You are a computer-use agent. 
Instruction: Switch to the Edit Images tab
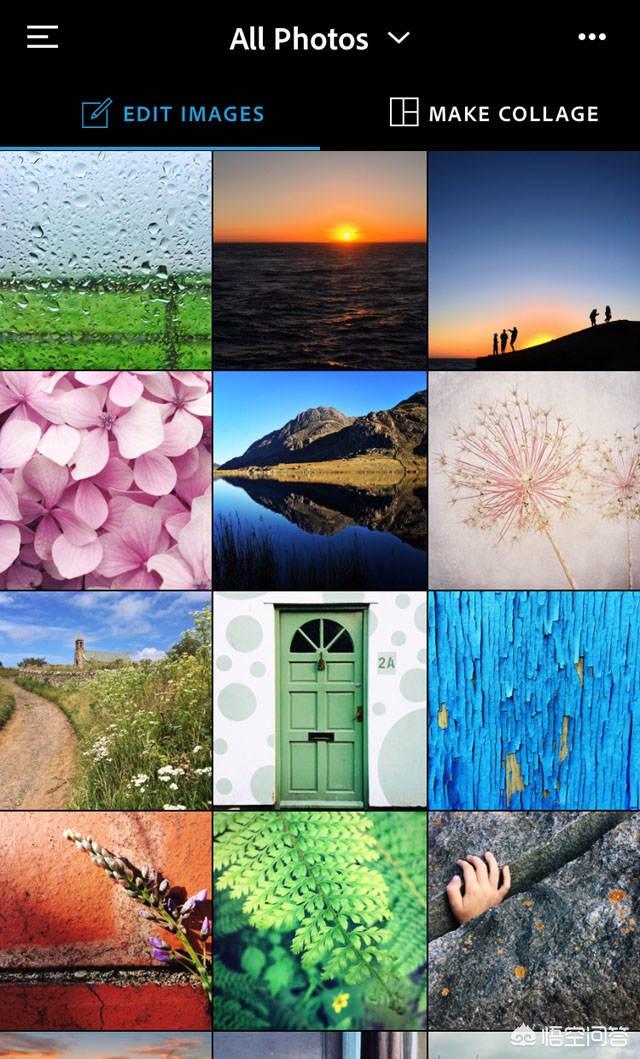[173, 113]
